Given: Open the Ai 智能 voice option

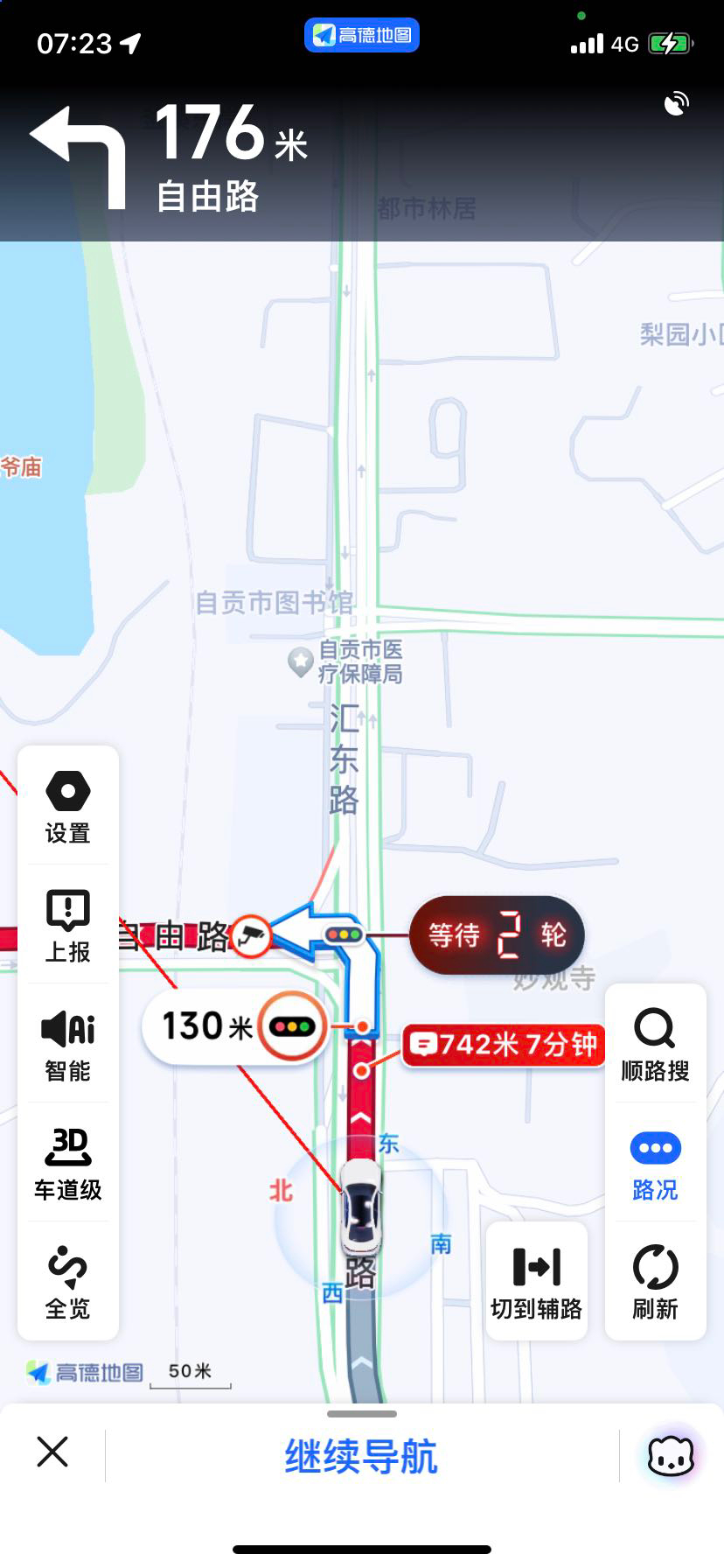Looking at the screenshot, I should [x=68, y=1044].
